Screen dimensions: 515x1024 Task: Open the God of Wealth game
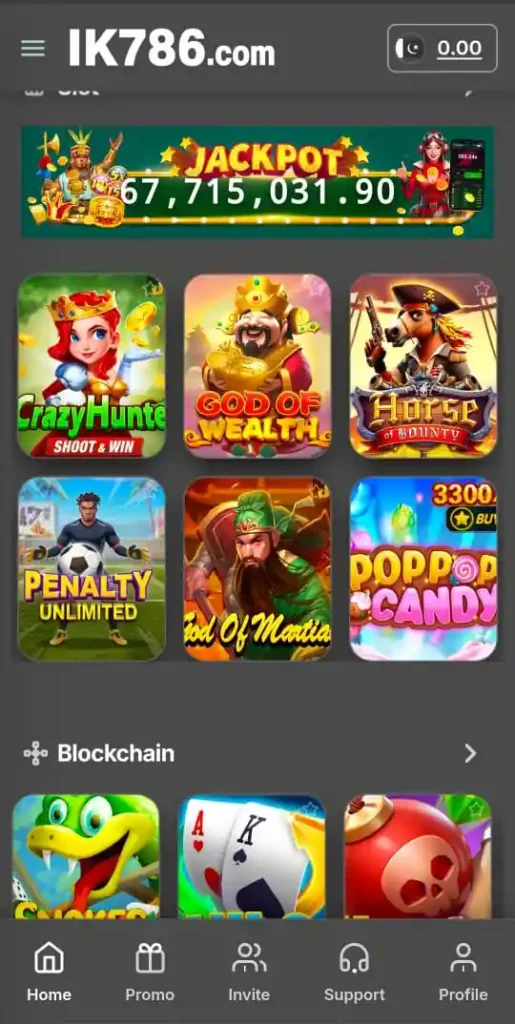pyautogui.click(x=257, y=366)
